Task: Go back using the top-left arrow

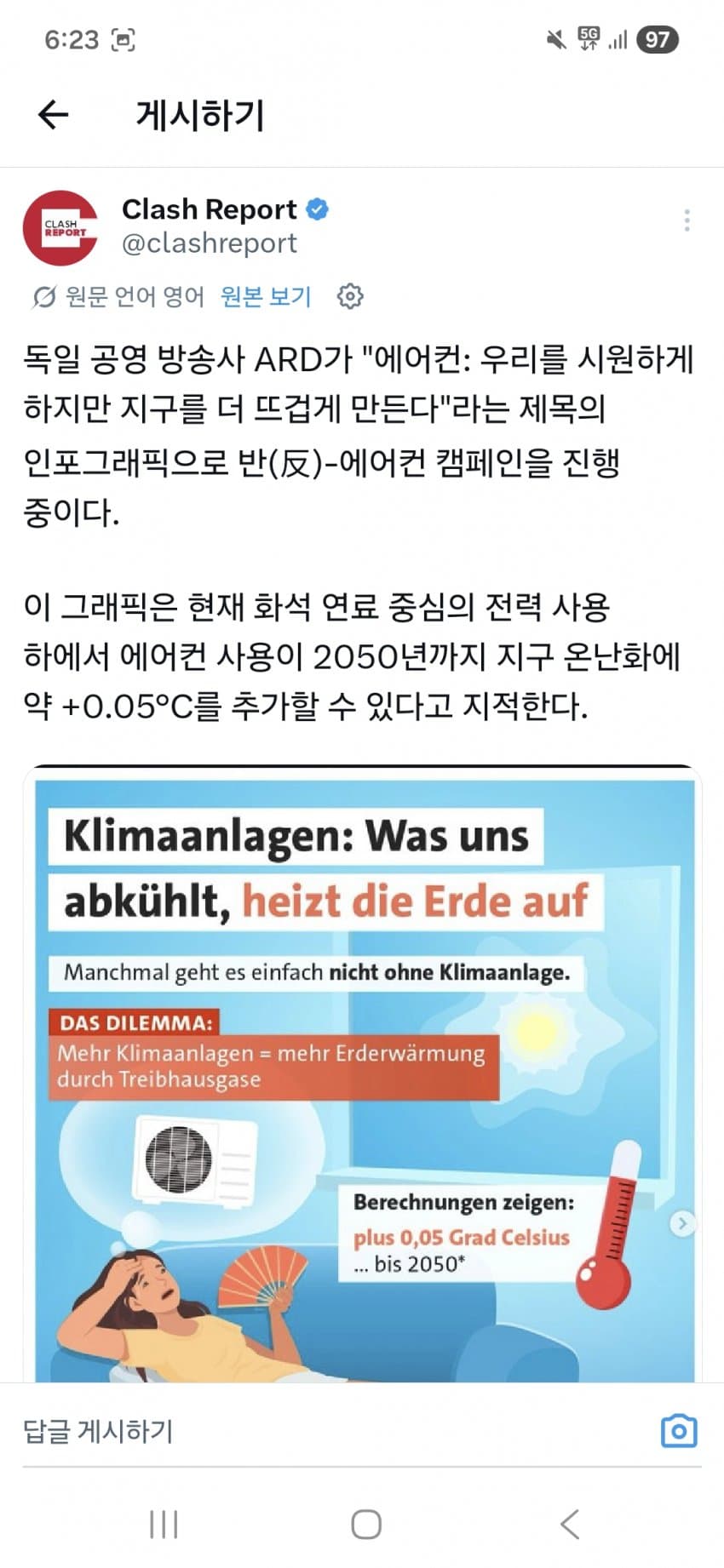Action: click(53, 115)
